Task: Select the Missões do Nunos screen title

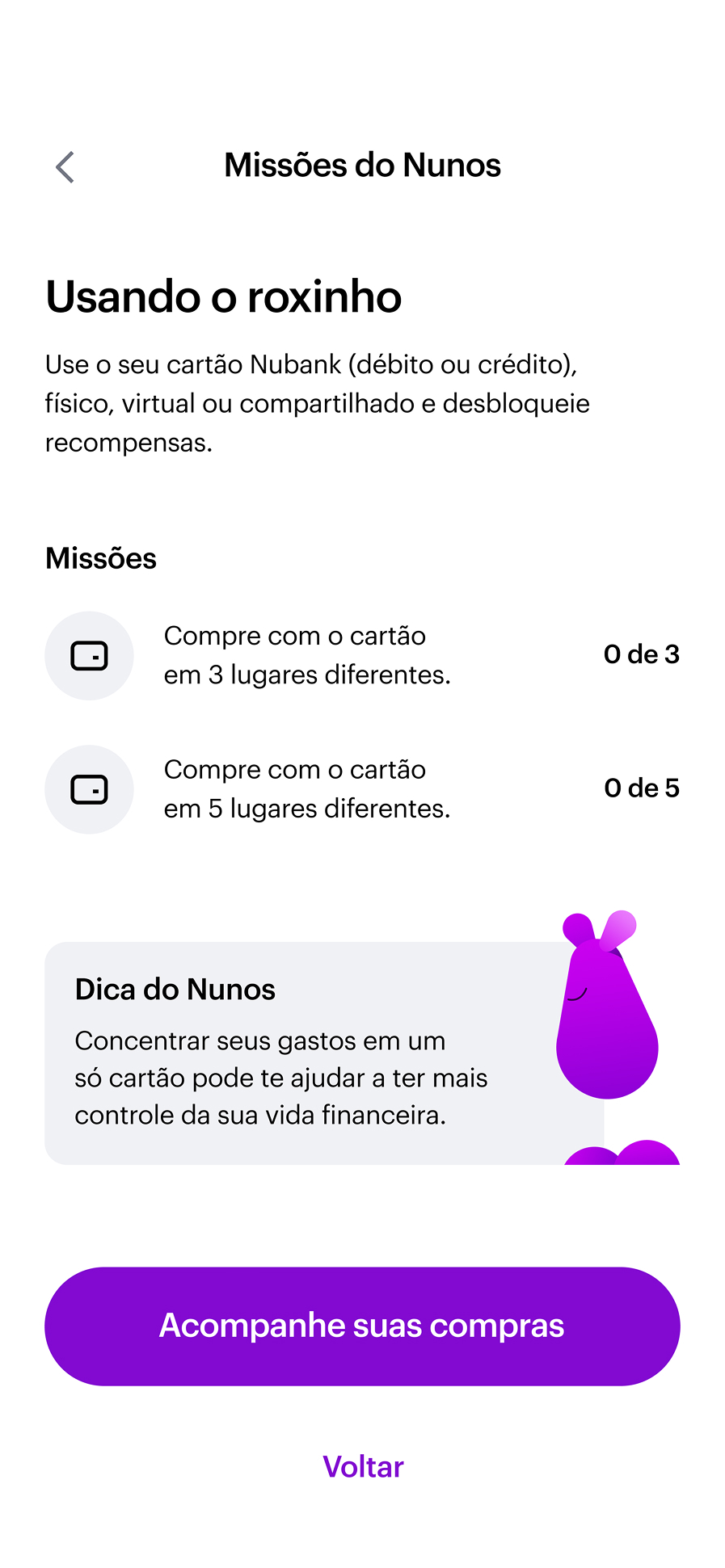Action: (362, 165)
